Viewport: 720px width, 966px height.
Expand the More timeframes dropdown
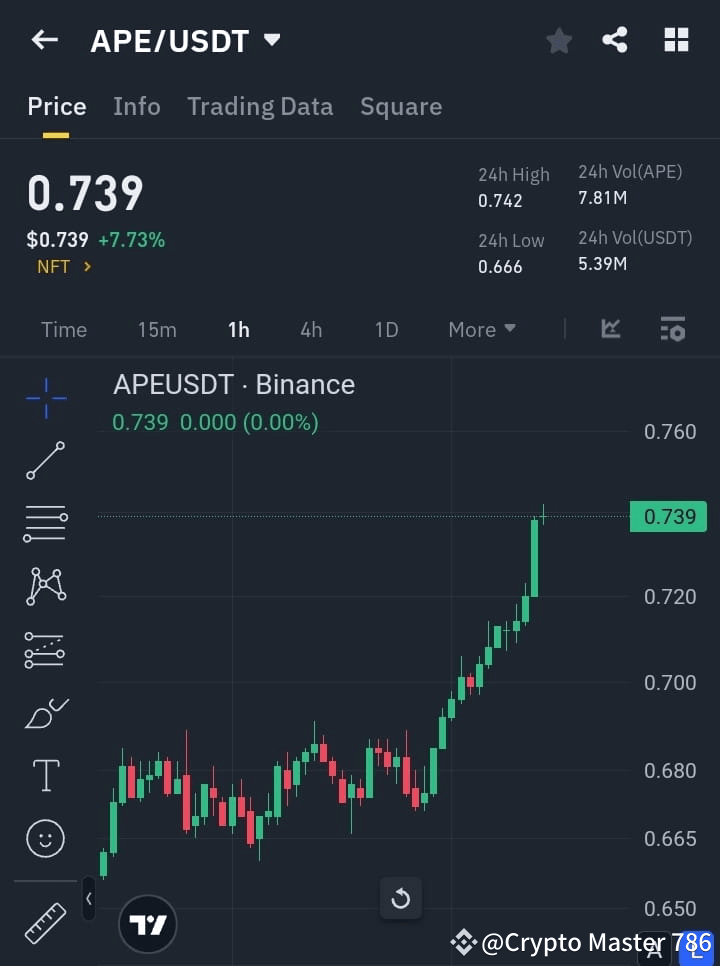(481, 329)
